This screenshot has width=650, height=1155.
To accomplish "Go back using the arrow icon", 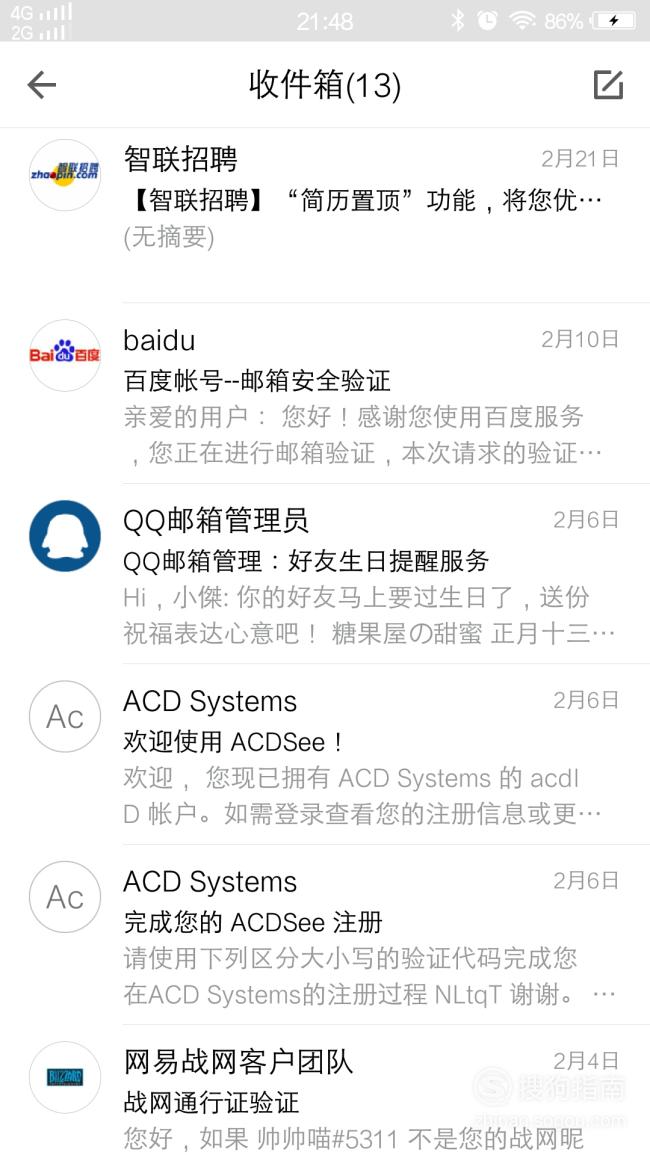I will (42, 85).
